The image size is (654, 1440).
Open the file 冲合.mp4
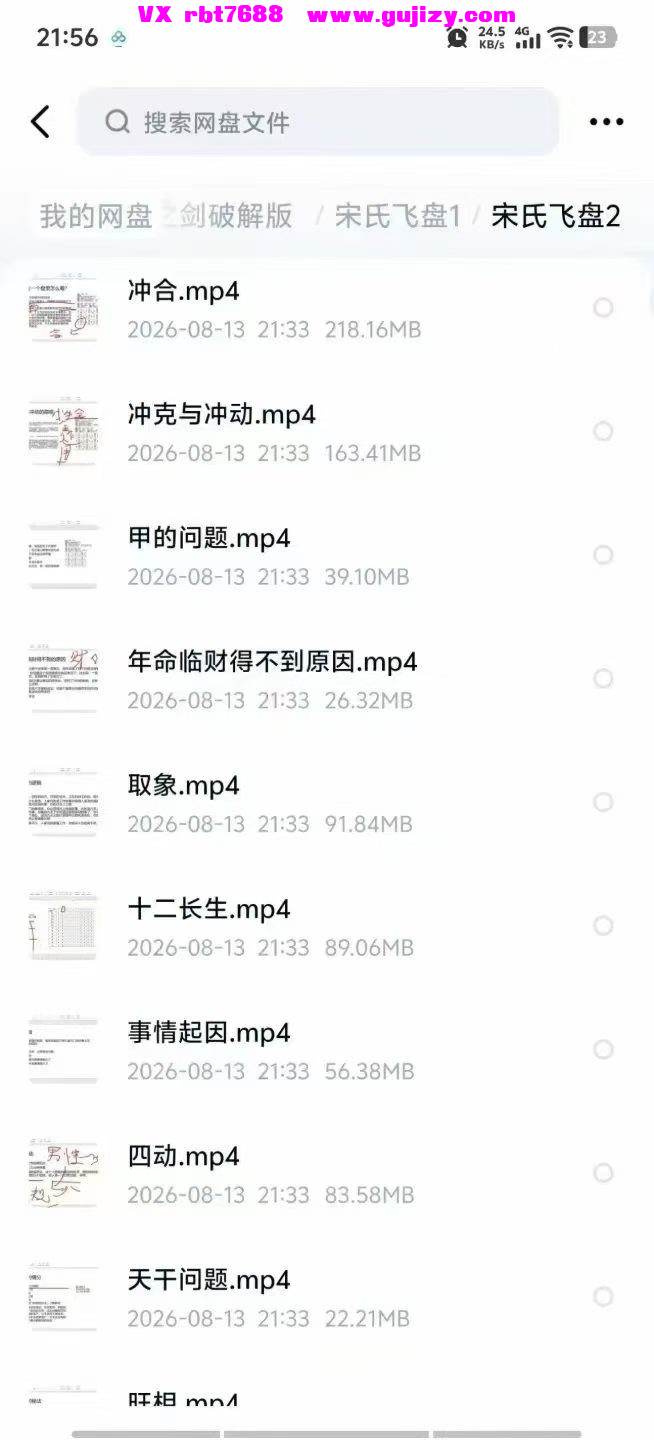pos(327,308)
